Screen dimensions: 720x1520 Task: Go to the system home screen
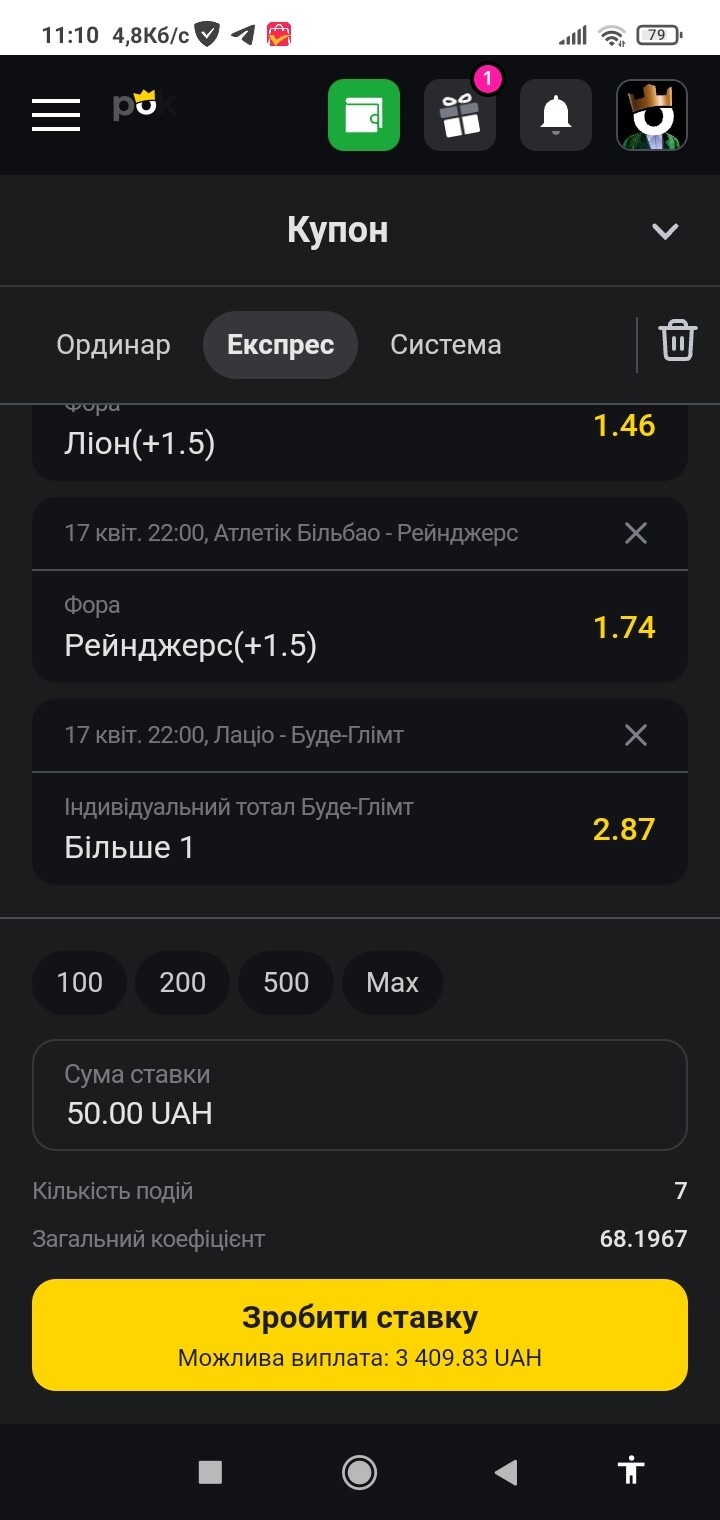(x=359, y=1472)
